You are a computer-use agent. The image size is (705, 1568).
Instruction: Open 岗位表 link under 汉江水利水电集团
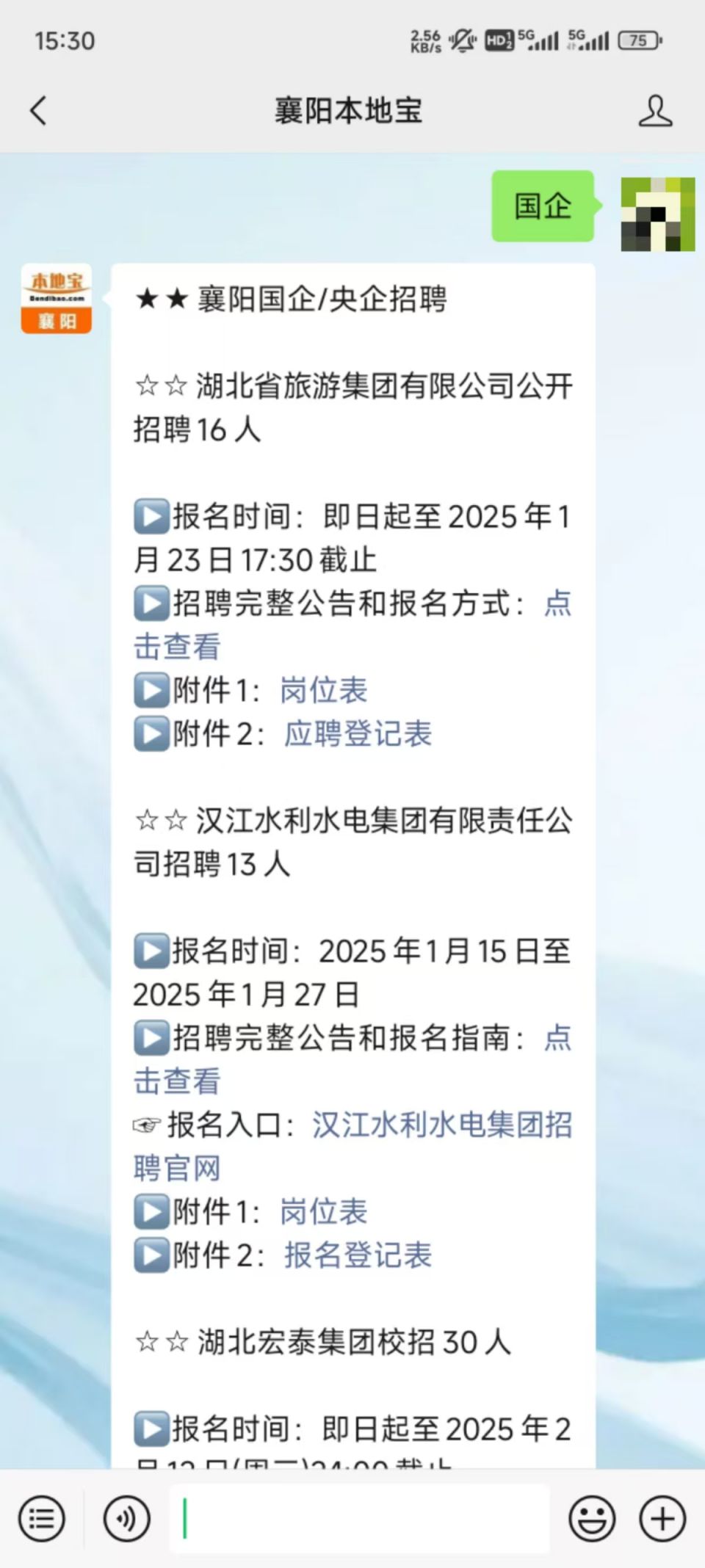click(323, 1211)
